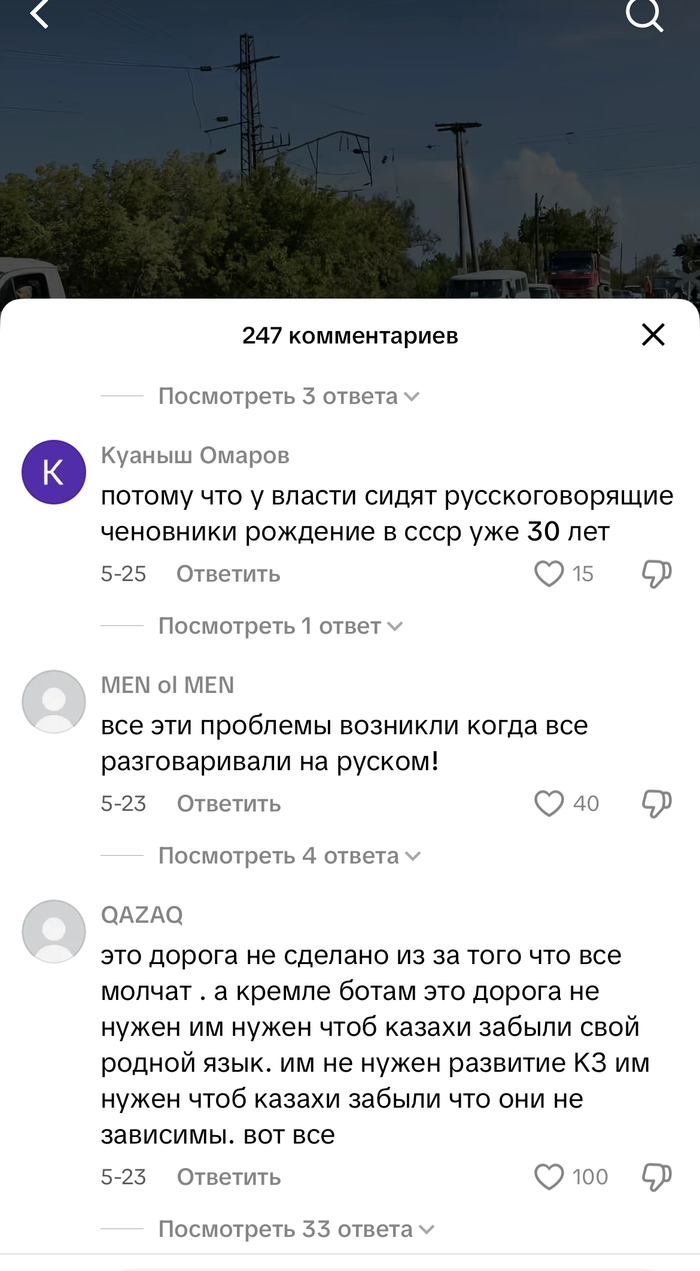Expand "Посмотреть 4 ответа"
700x1271 pixels.
pyautogui.click(x=288, y=856)
